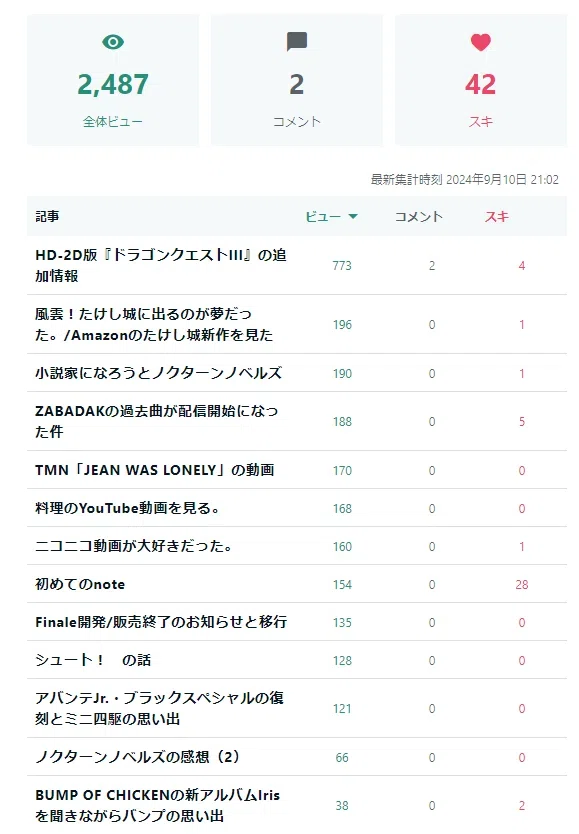Open BUMP OF CHICKENの新アルバムIris article
This screenshot has height=834, width=579.
(x=157, y=805)
